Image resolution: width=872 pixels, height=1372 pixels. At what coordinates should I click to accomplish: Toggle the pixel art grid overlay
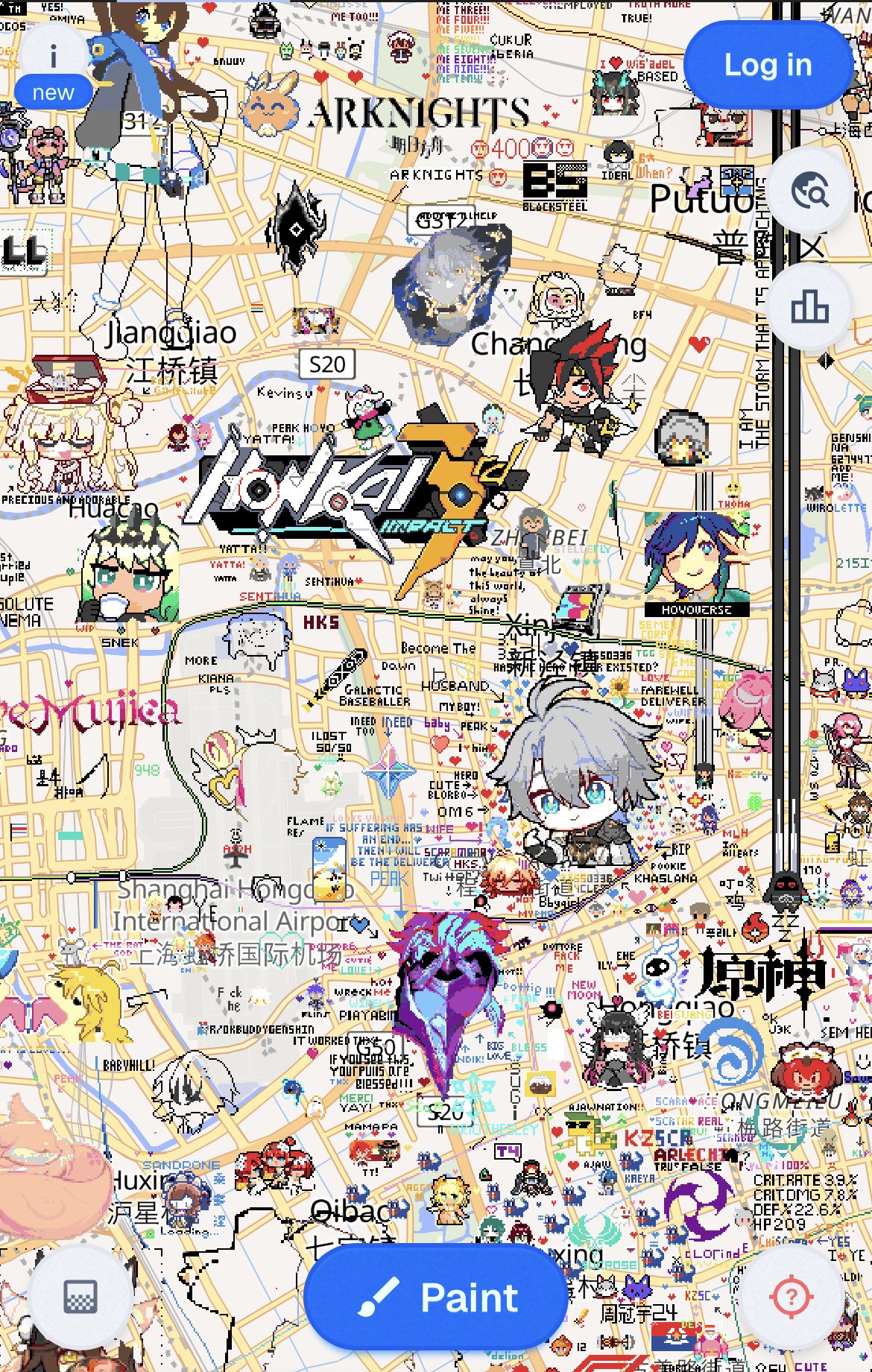(80, 1297)
